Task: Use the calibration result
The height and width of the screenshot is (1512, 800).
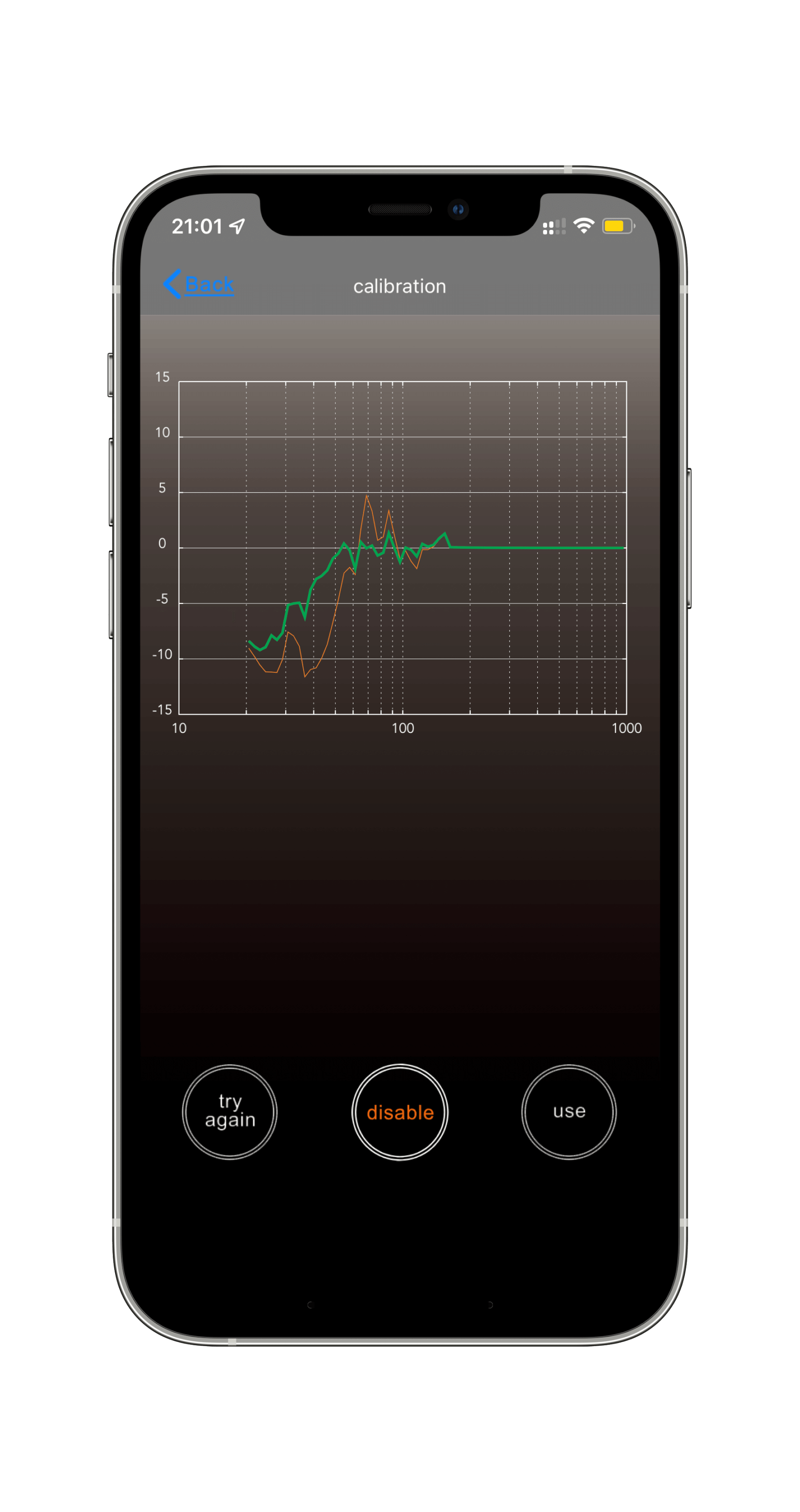Action: [569, 1112]
